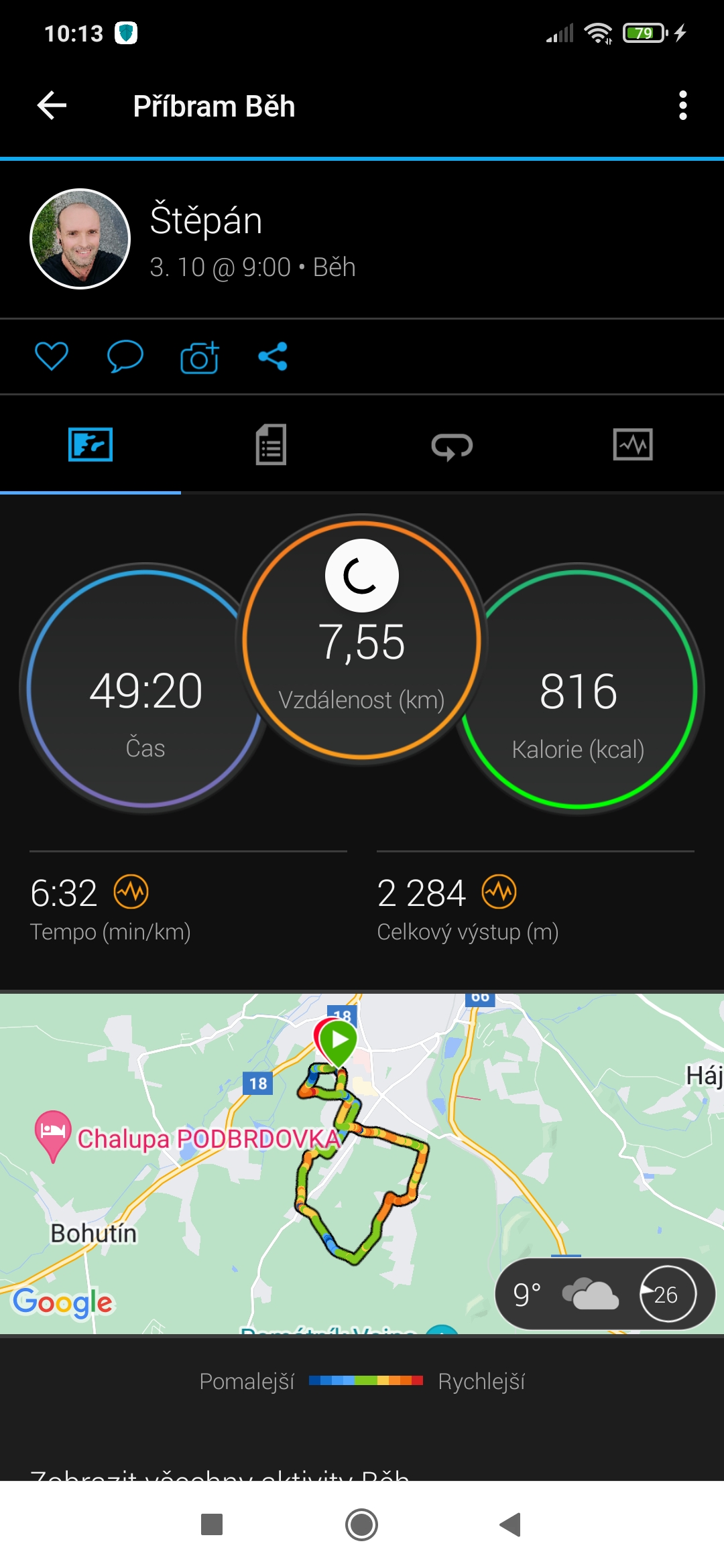
Task: Switch to the stats details tab
Action: click(271, 445)
